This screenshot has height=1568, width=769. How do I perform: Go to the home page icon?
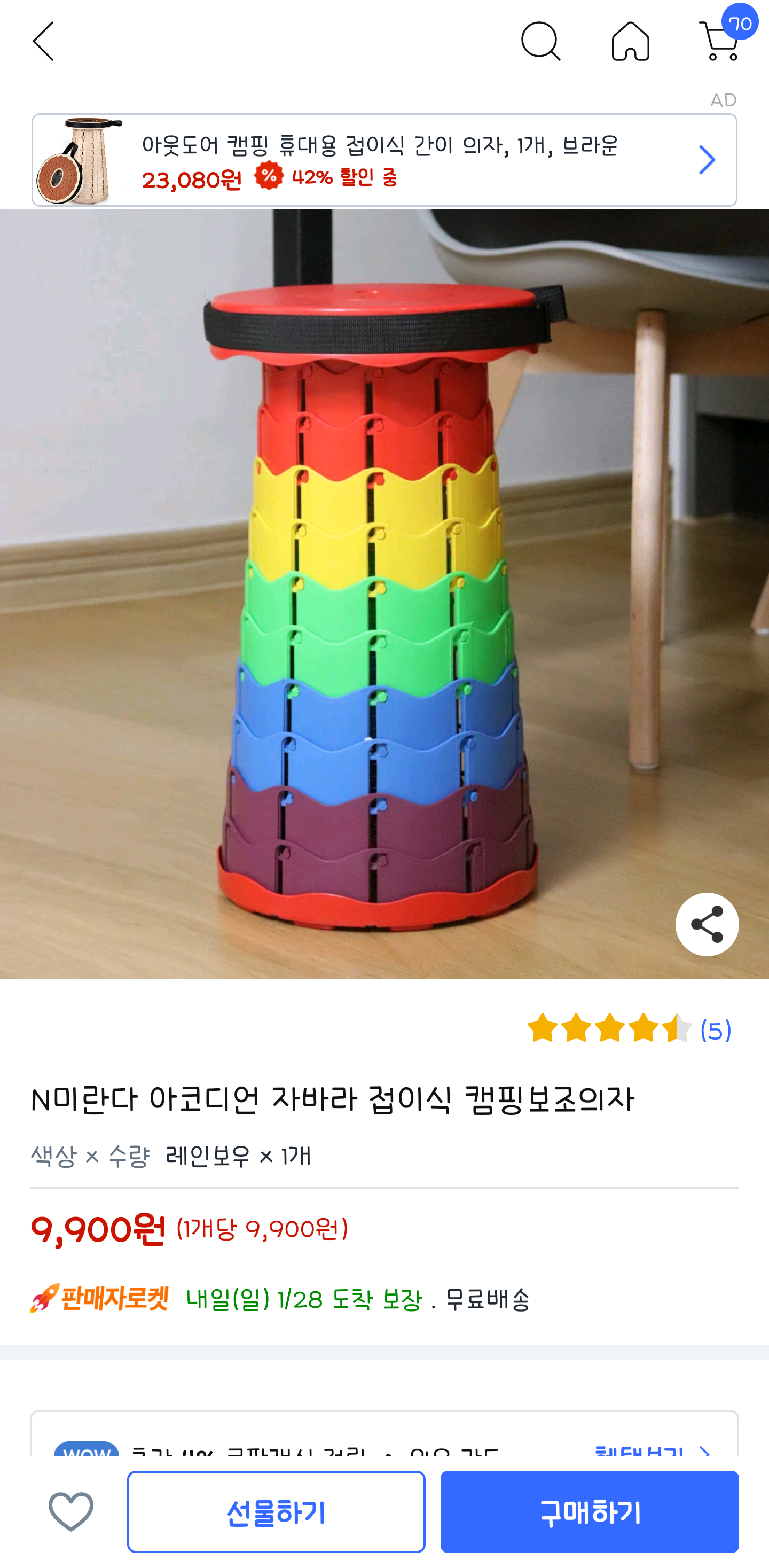point(630,41)
